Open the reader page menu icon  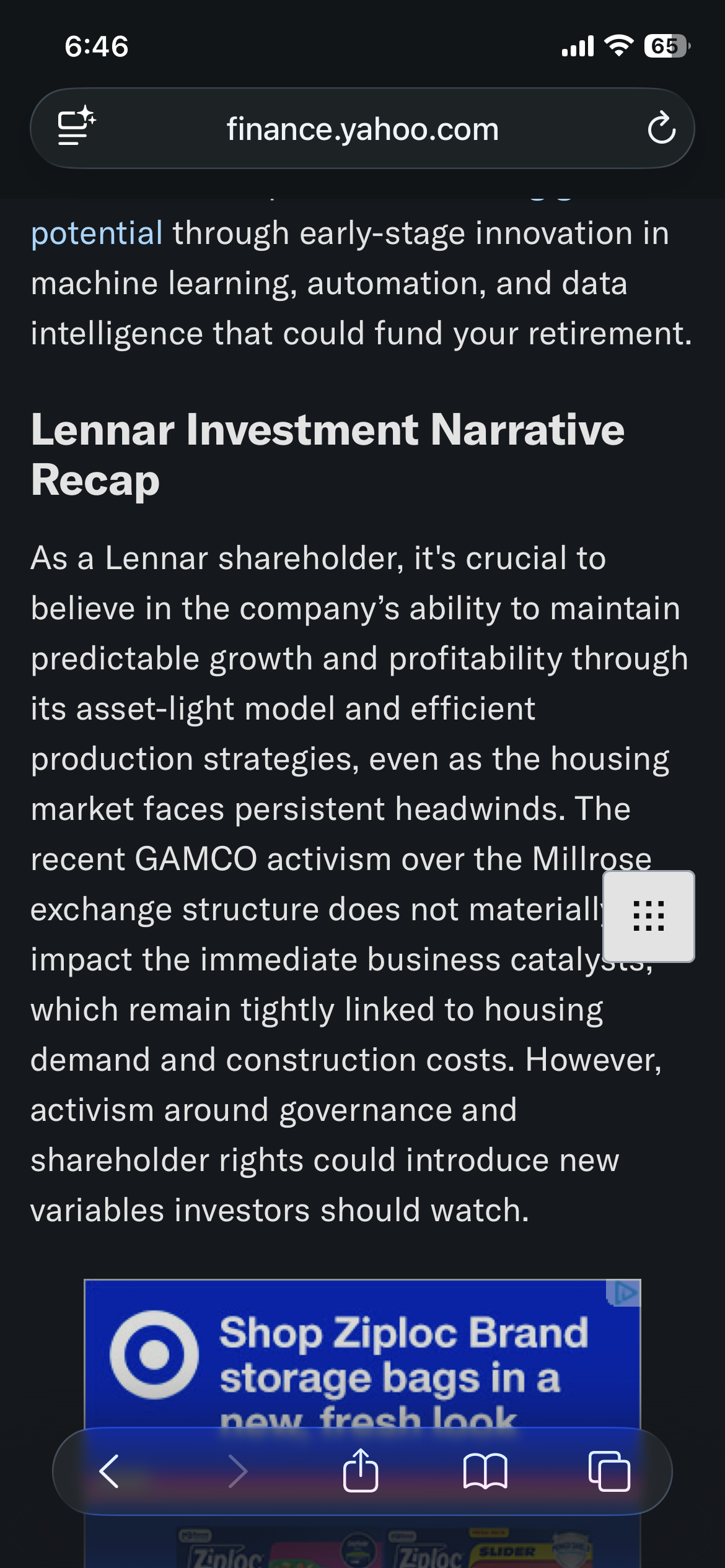77,128
